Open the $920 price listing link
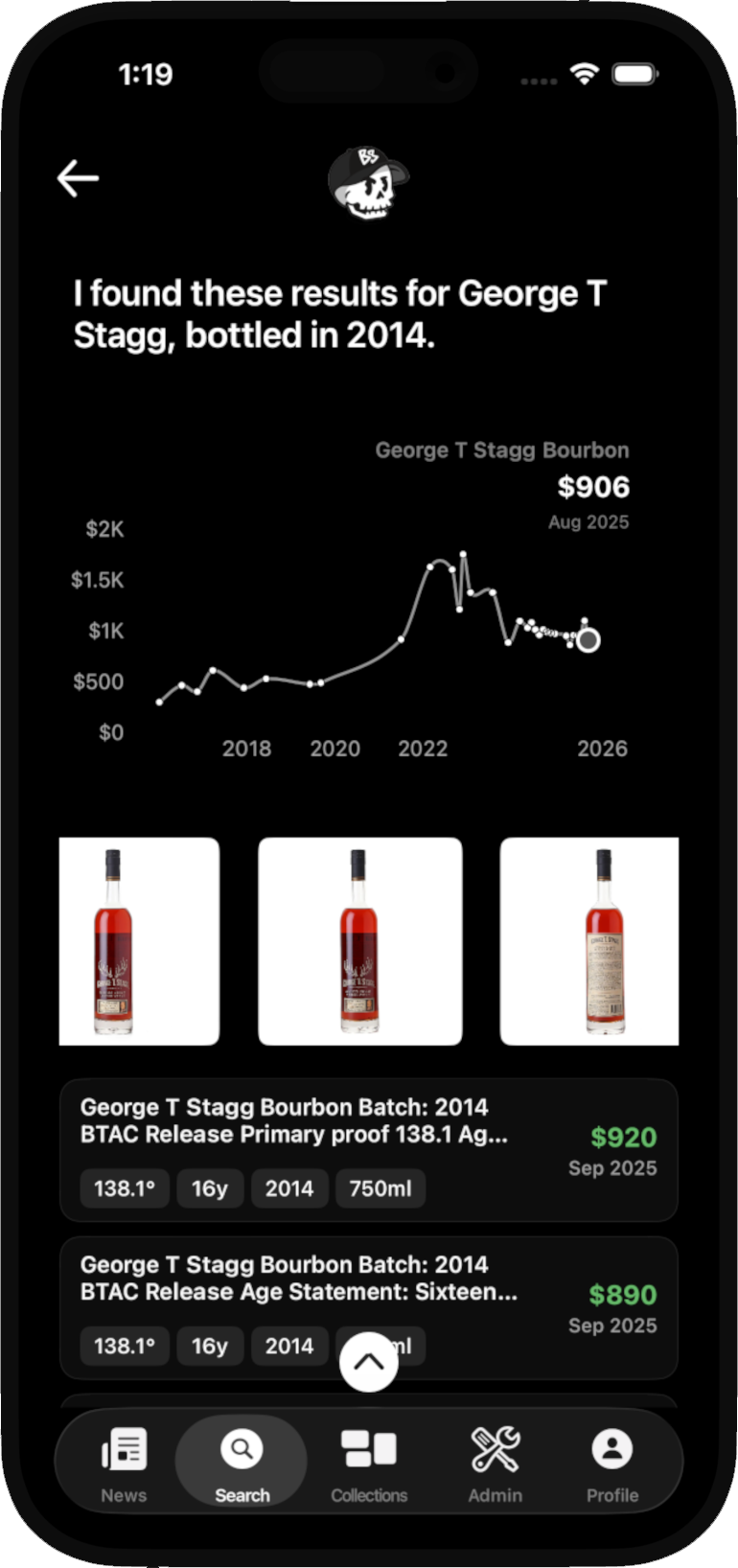 pos(624,1137)
